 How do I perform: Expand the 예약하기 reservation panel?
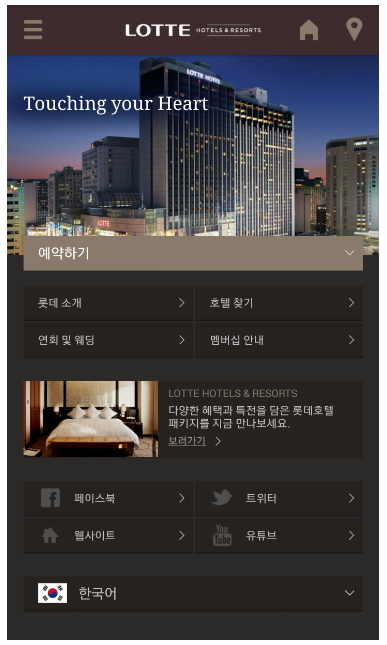193,253
